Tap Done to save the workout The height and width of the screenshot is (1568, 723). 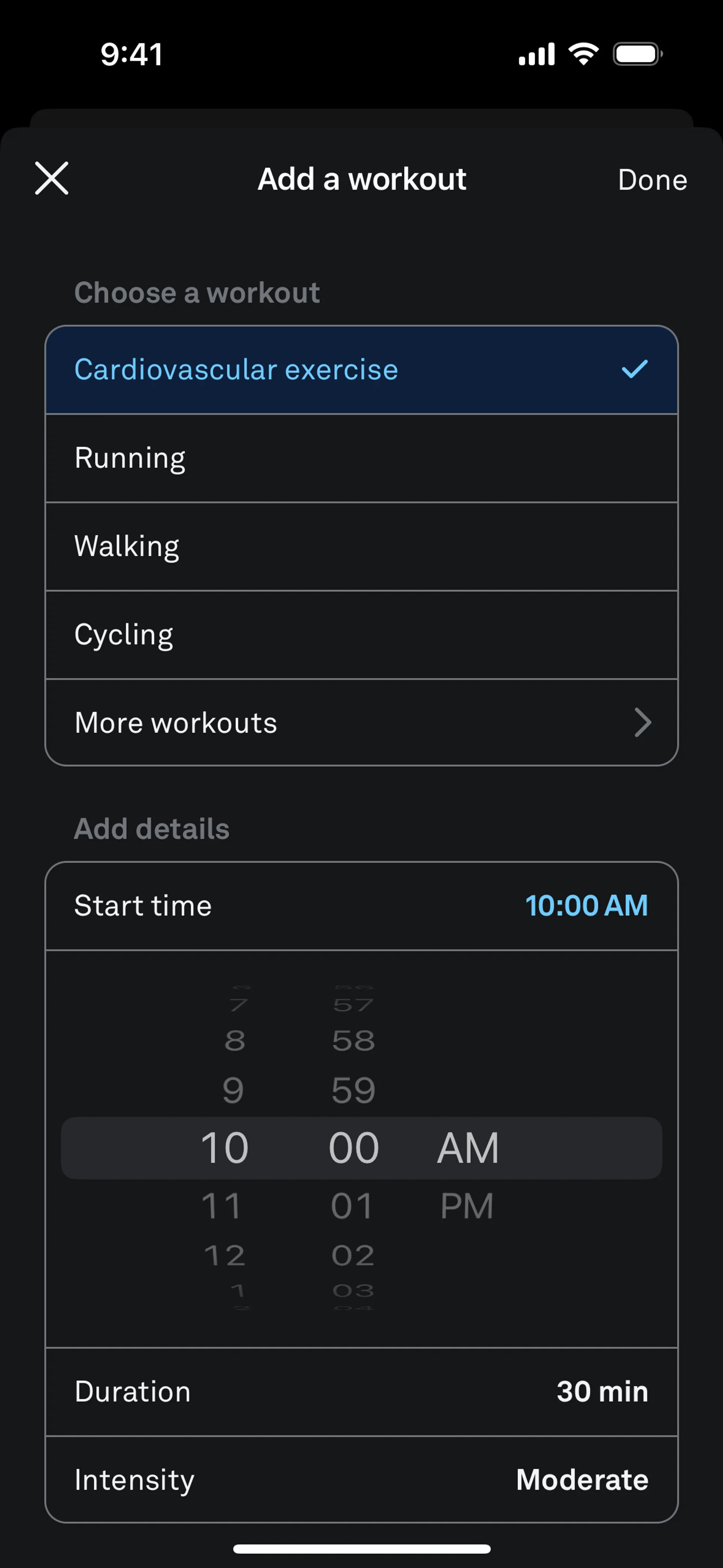point(652,179)
